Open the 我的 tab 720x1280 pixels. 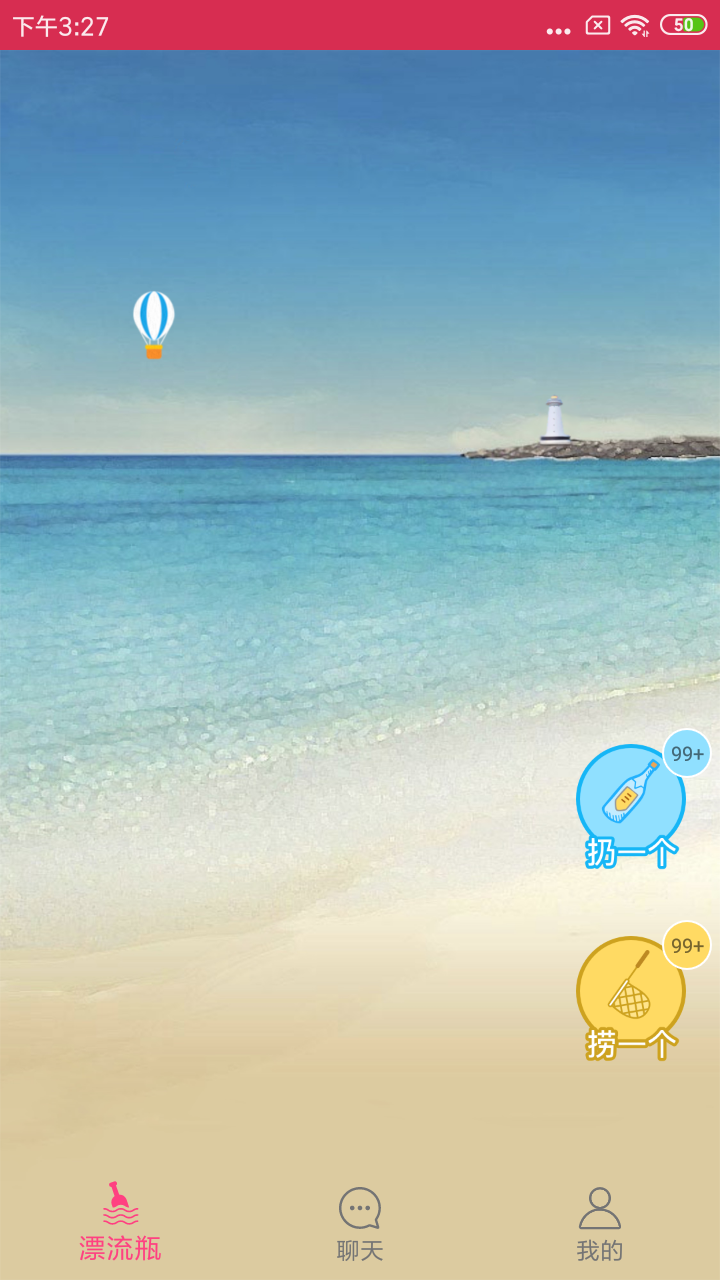[600, 1223]
